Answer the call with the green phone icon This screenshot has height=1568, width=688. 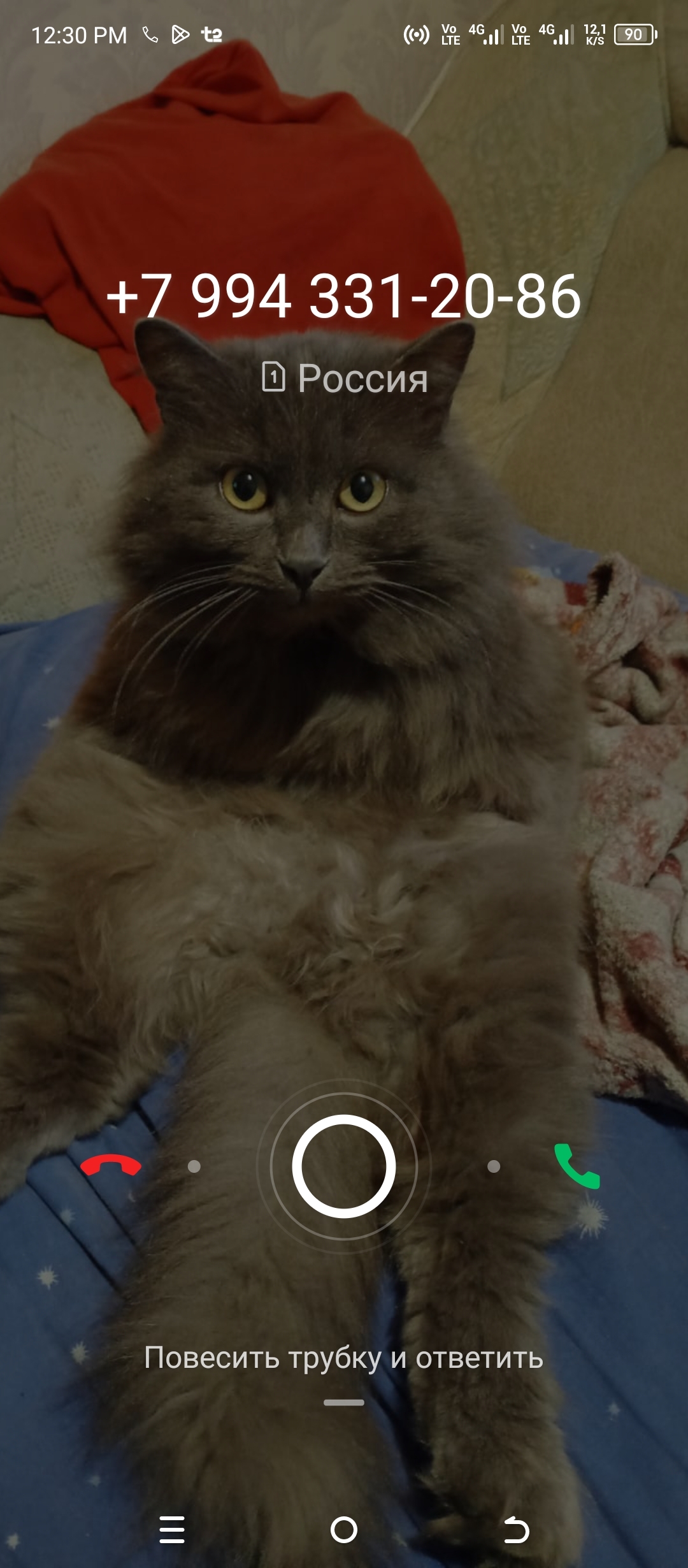(x=577, y=1166)
